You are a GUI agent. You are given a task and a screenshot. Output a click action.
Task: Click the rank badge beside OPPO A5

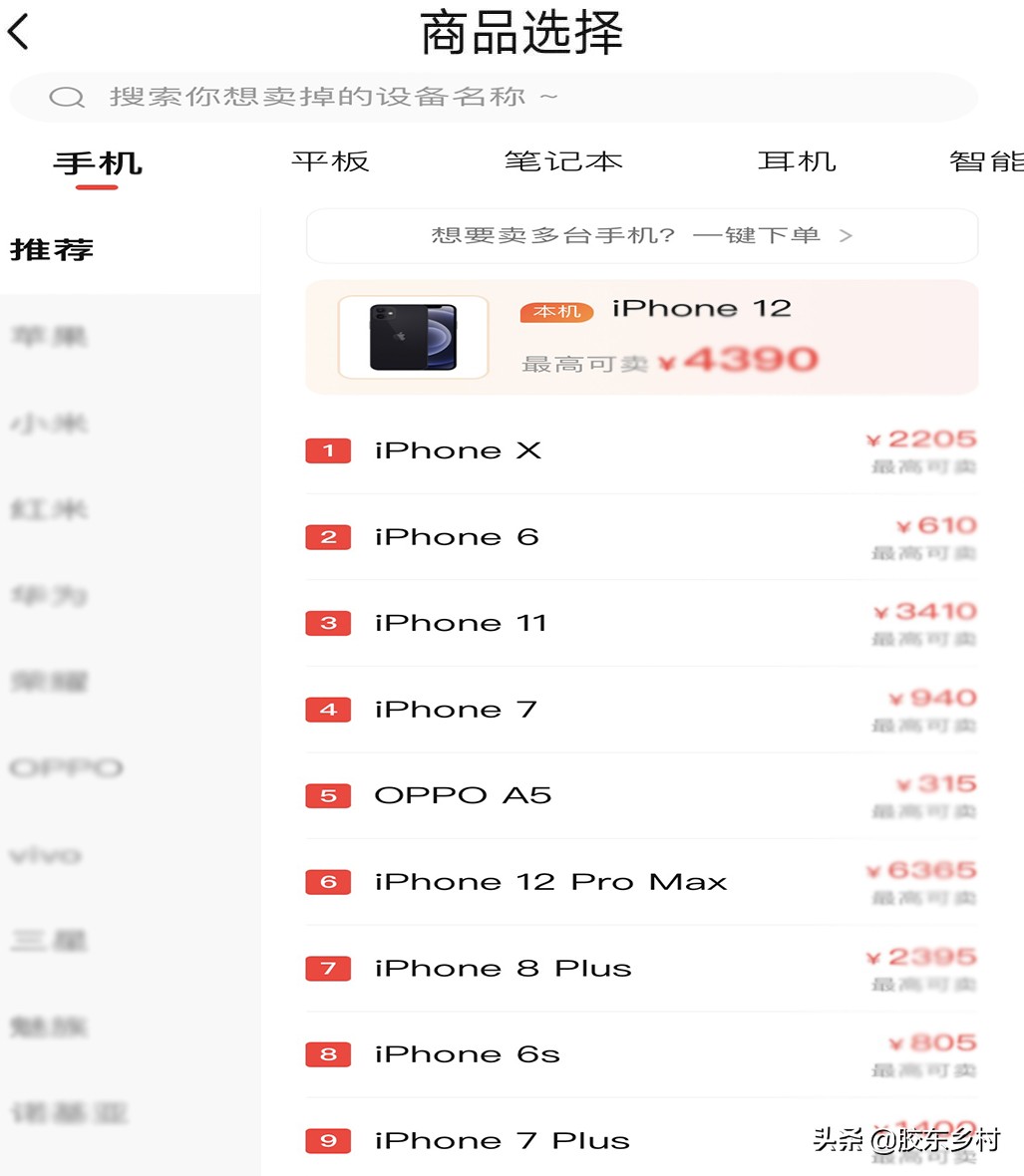point(328,795)
